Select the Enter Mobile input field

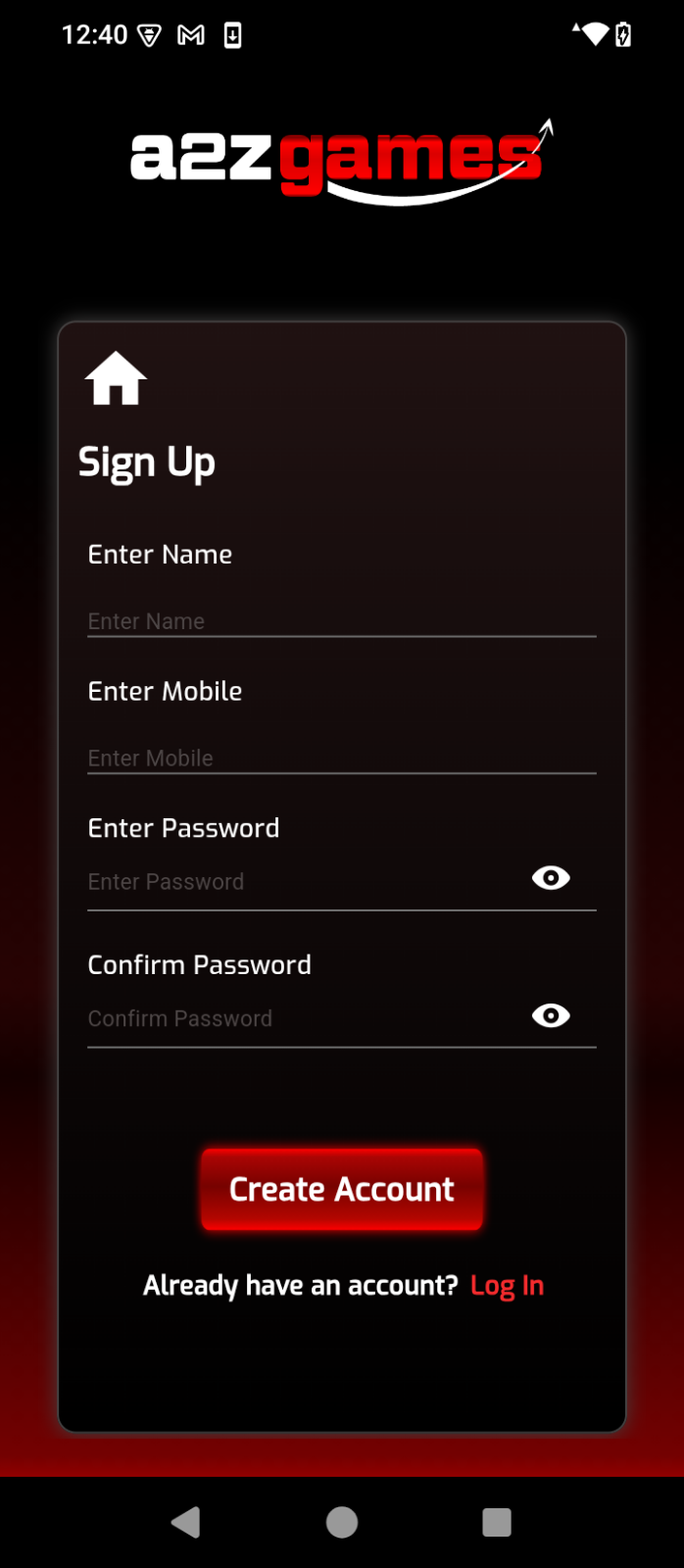[x=341, y=758]
